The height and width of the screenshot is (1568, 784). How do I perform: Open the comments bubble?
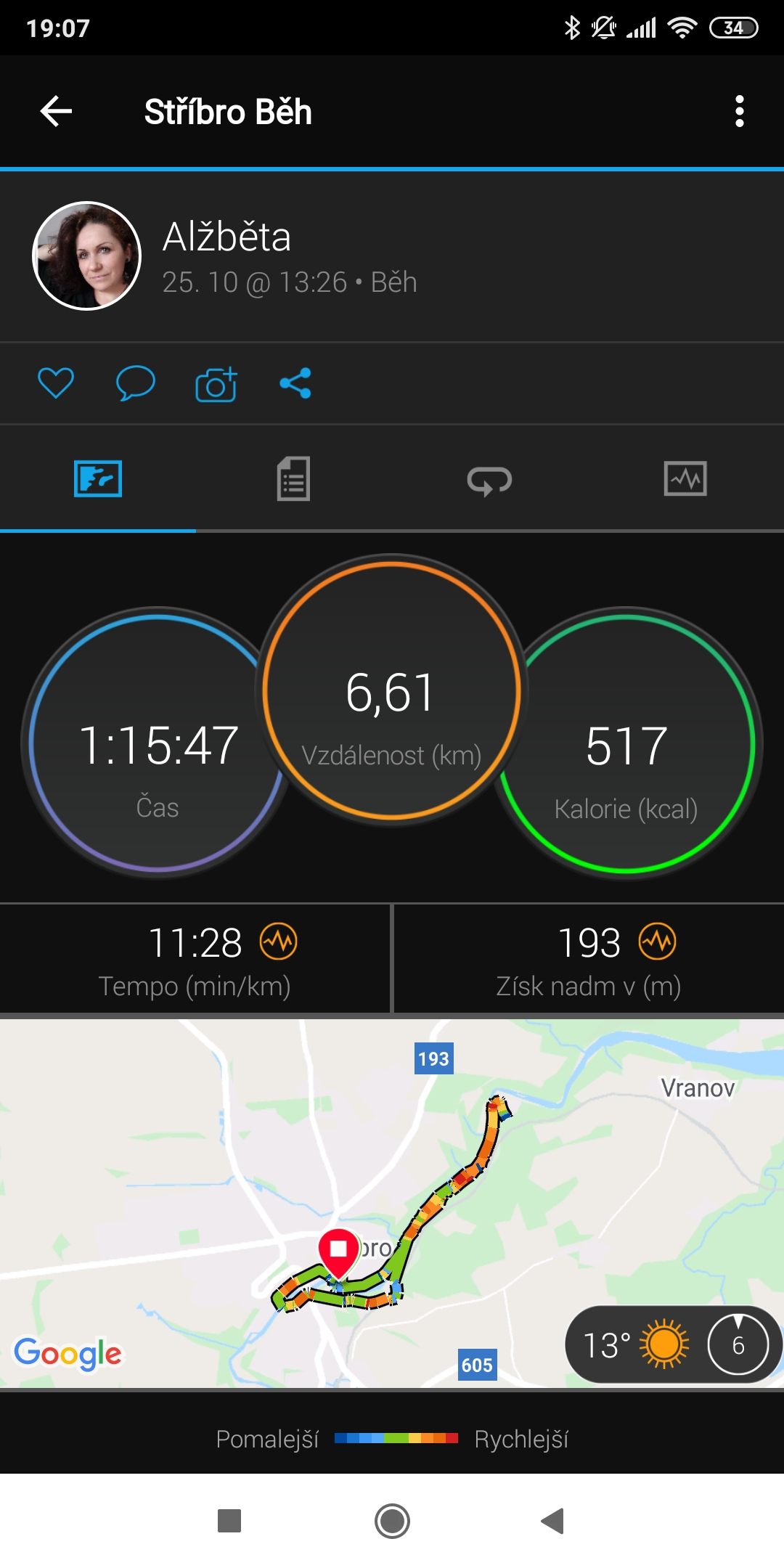point(136,383)
